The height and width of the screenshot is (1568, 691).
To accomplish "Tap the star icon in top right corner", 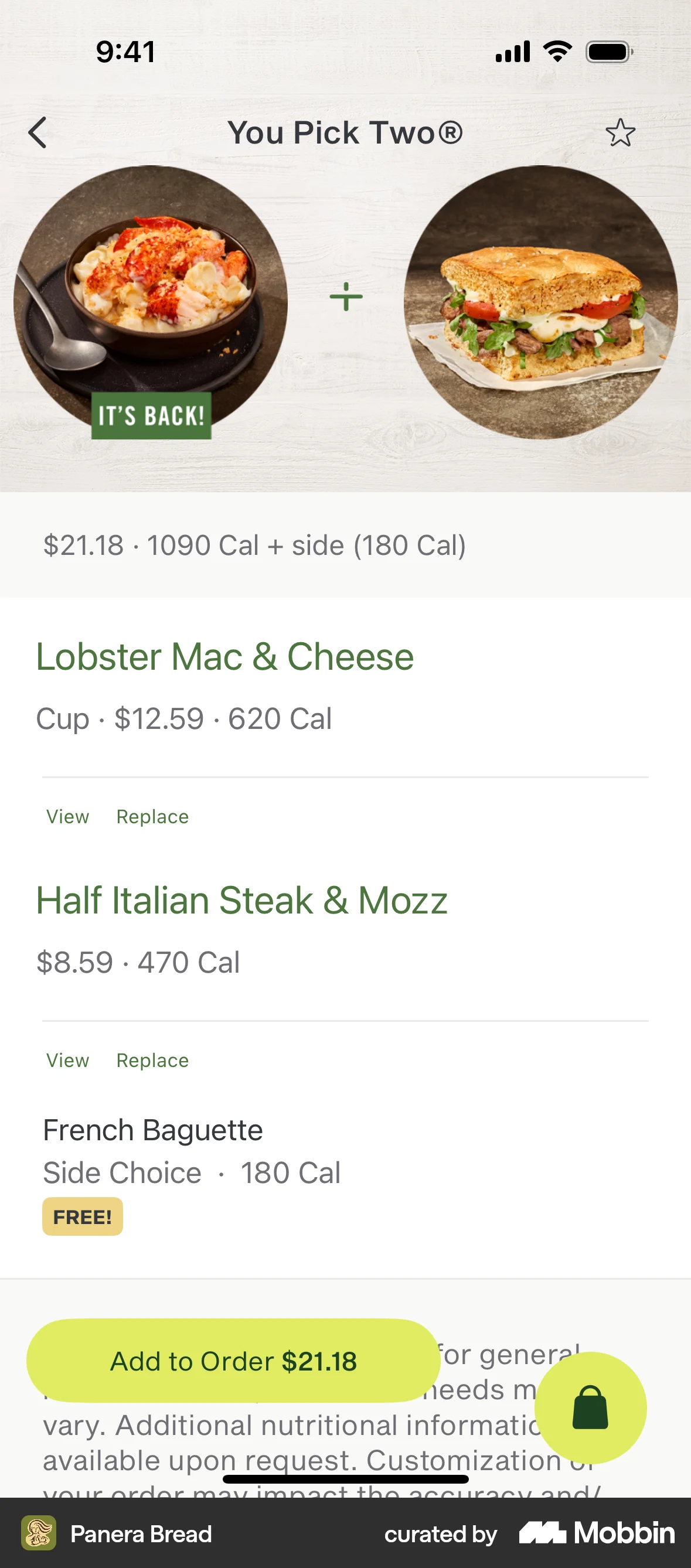I will click(x=621, y=132).
